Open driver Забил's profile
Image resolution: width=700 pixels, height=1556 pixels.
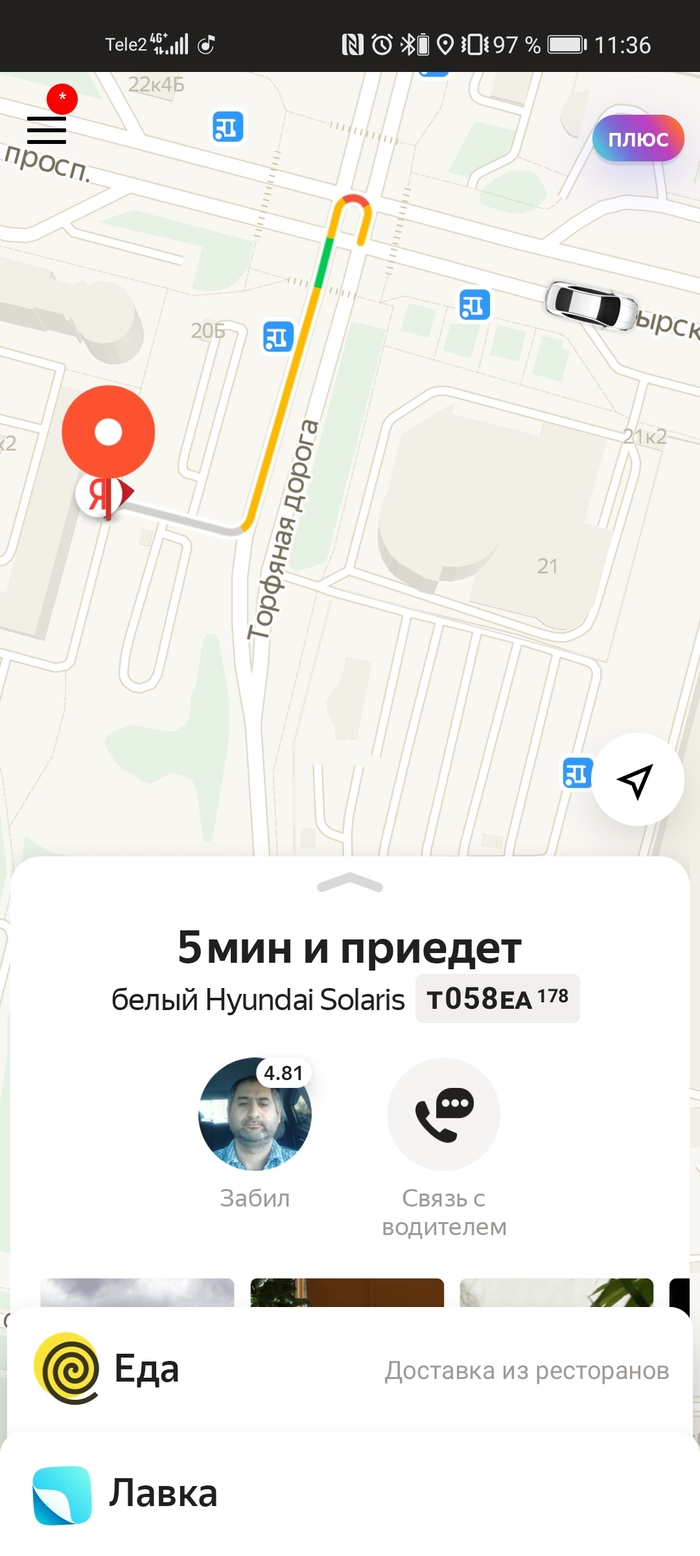click(x=255, y=1114)
